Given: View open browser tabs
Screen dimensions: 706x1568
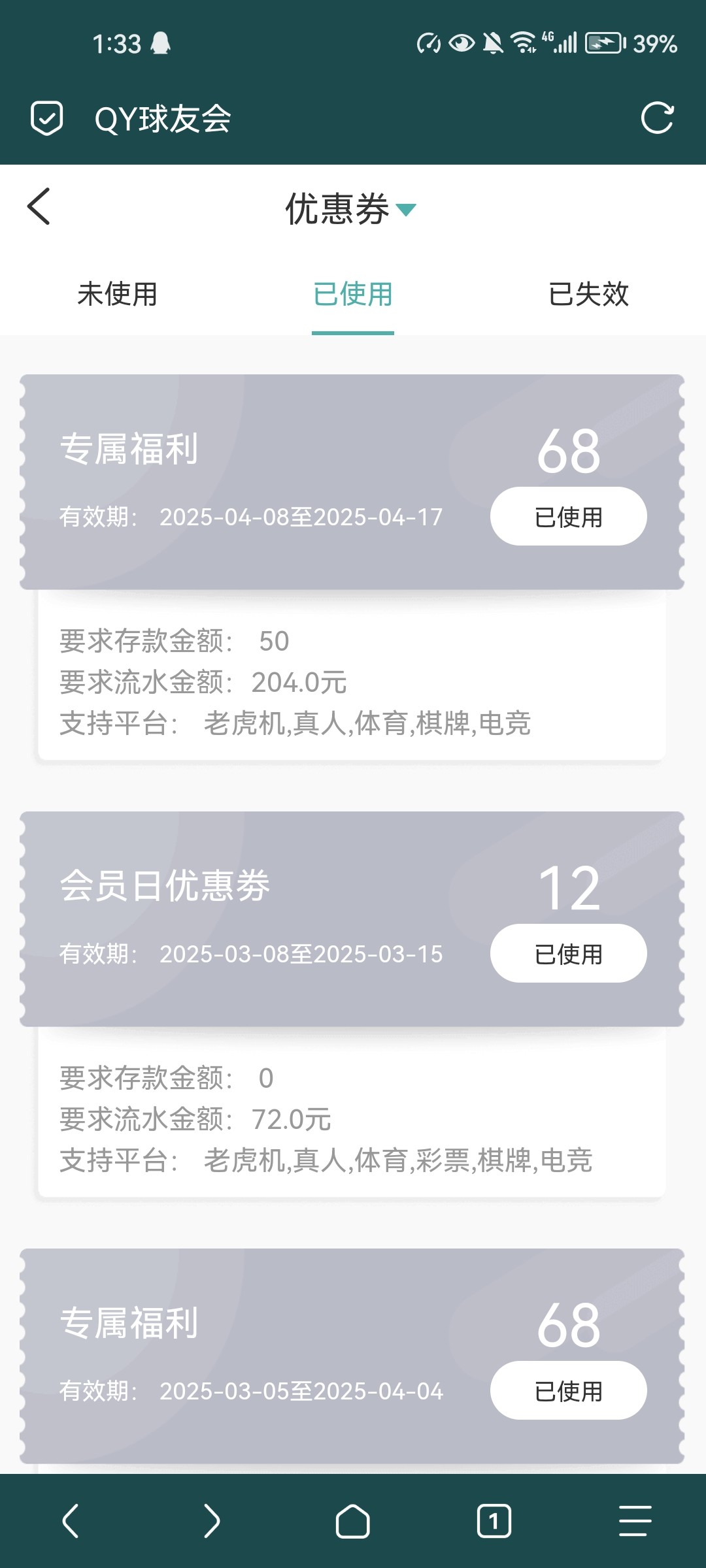Looking at the screenshot, I should [494, 1521].
